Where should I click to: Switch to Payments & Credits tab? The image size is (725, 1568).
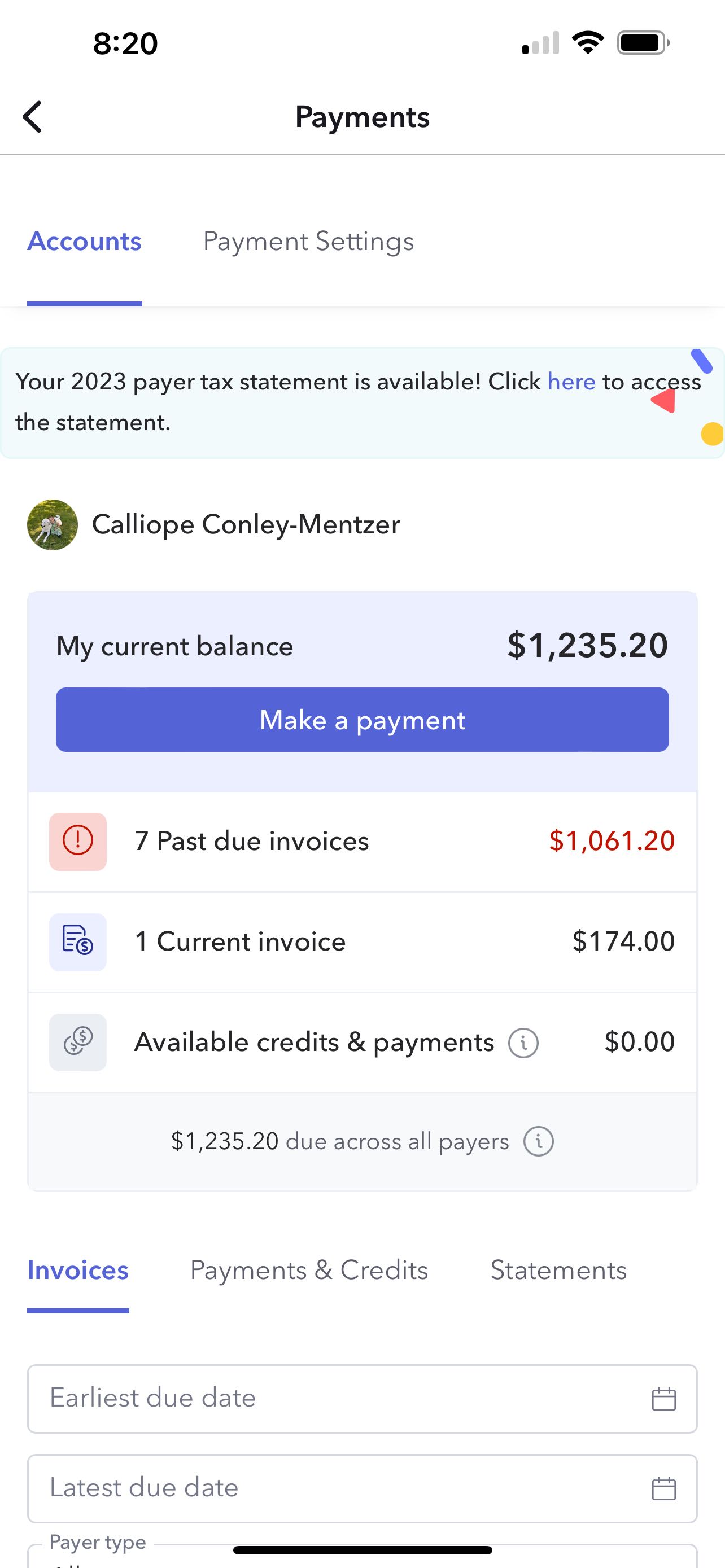[309, 1271]
